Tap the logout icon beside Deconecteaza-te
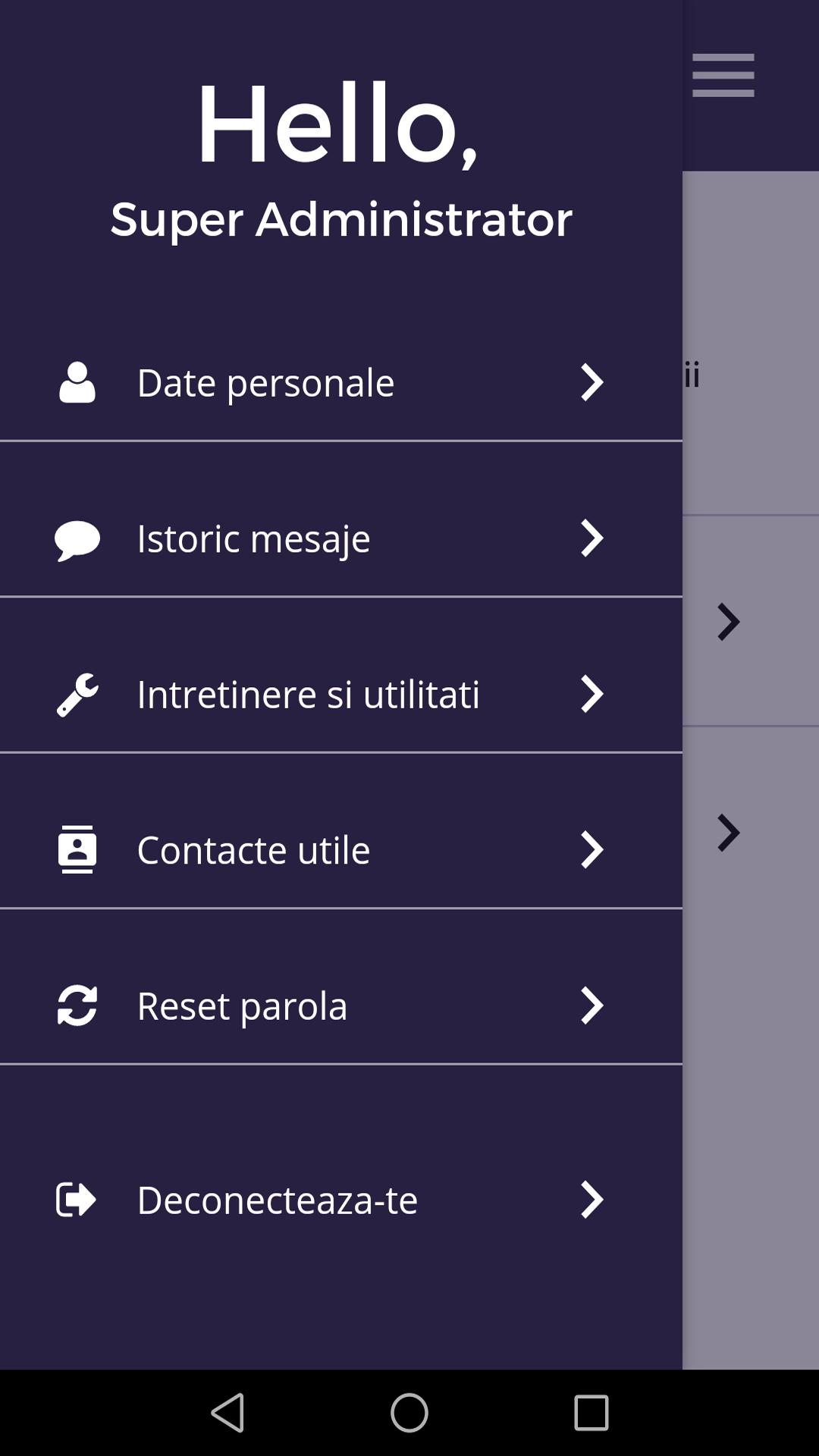819x1456 pixels. click(x=77, y=1200)
